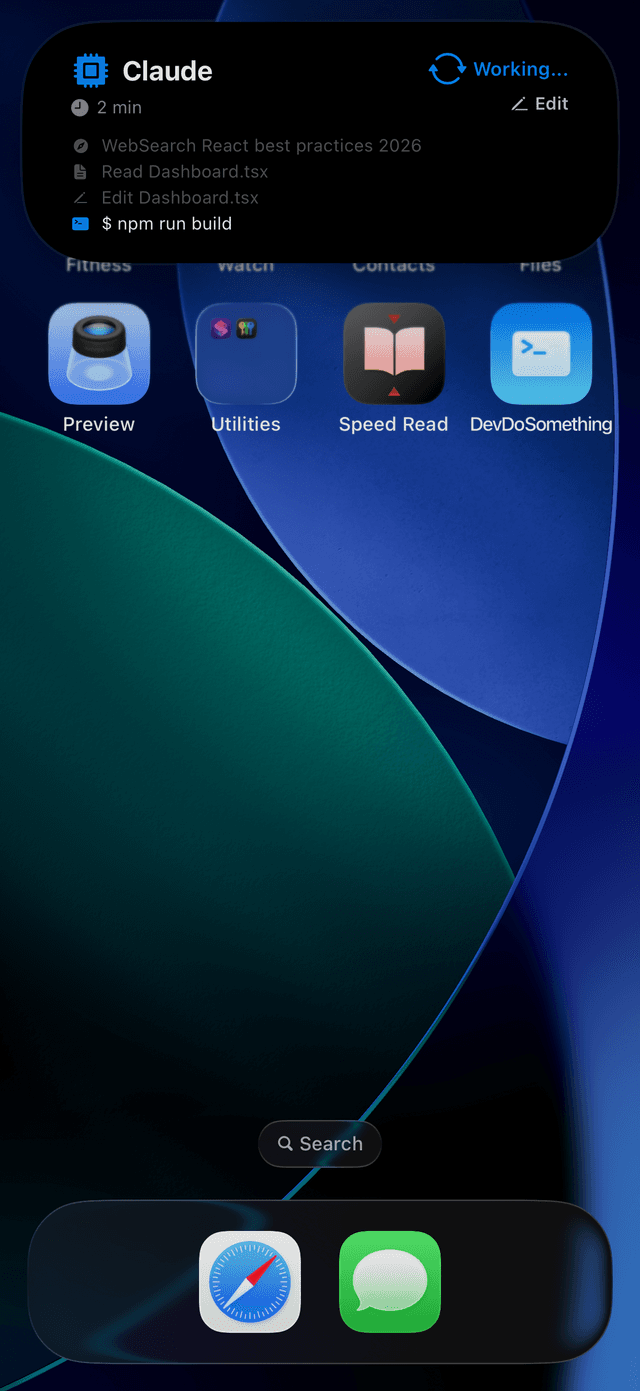Launch the Speed Read app
The image size is (640, 1391).
point(393,354)
